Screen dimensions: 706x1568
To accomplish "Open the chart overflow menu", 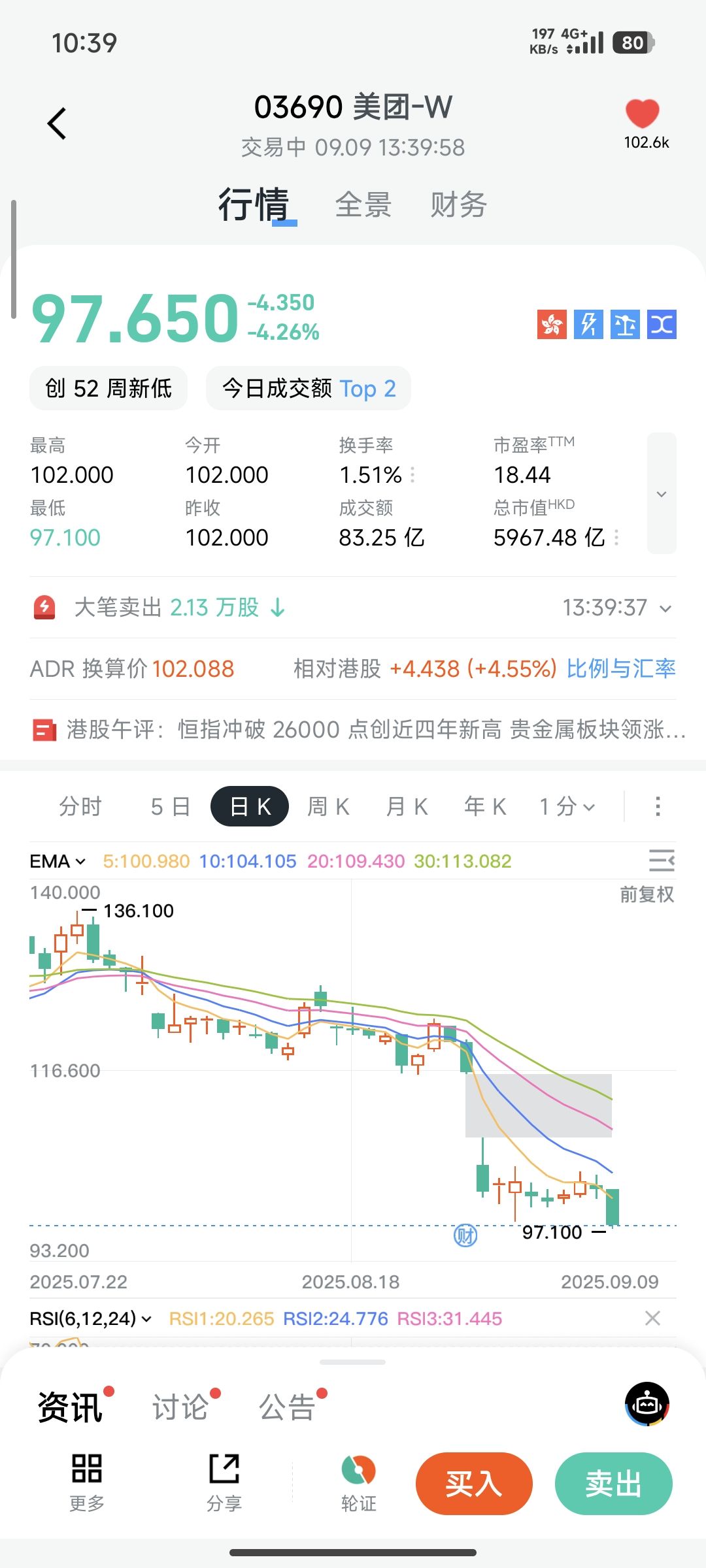I will 658,806.
